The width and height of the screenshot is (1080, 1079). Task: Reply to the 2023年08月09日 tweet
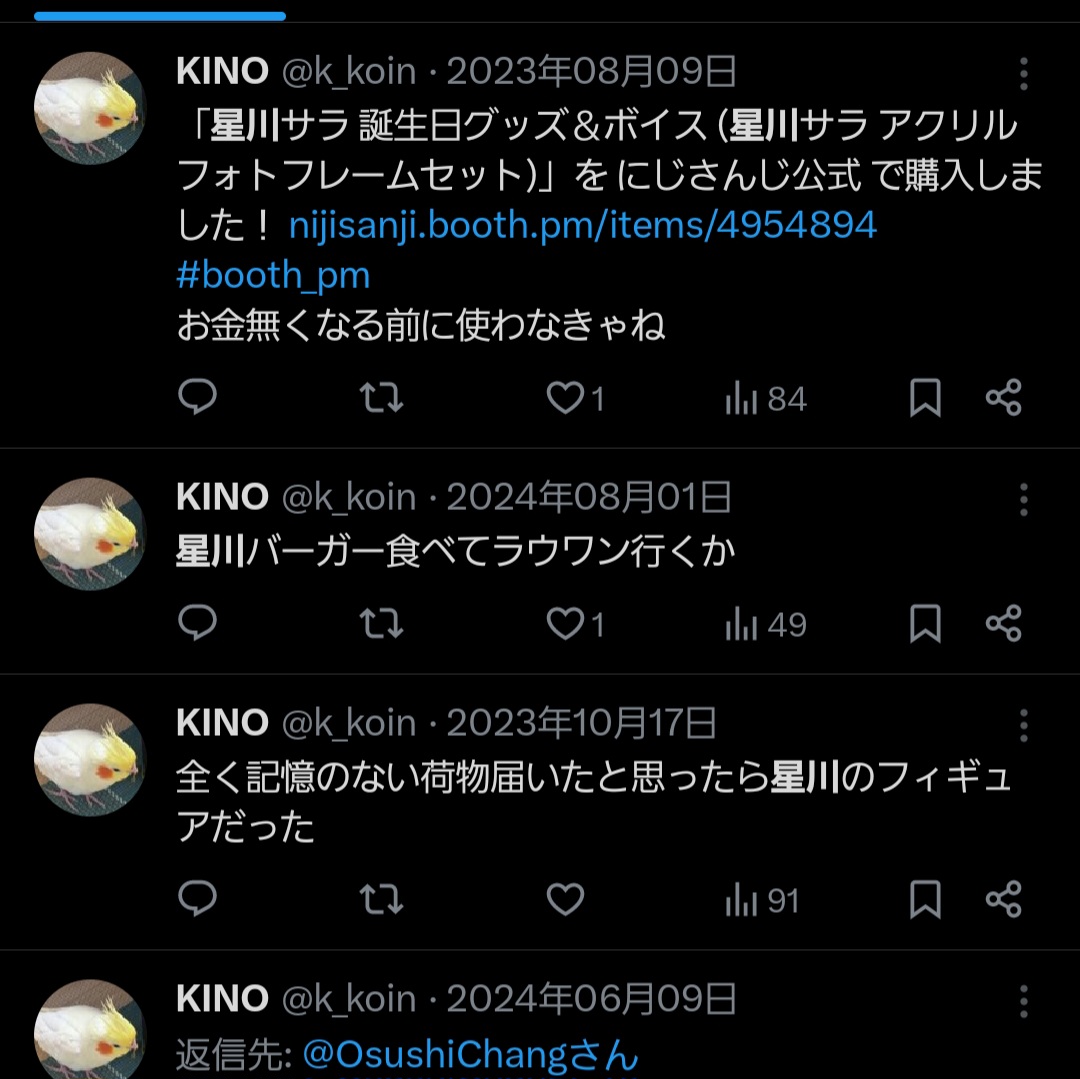click(x=197, y=399)
